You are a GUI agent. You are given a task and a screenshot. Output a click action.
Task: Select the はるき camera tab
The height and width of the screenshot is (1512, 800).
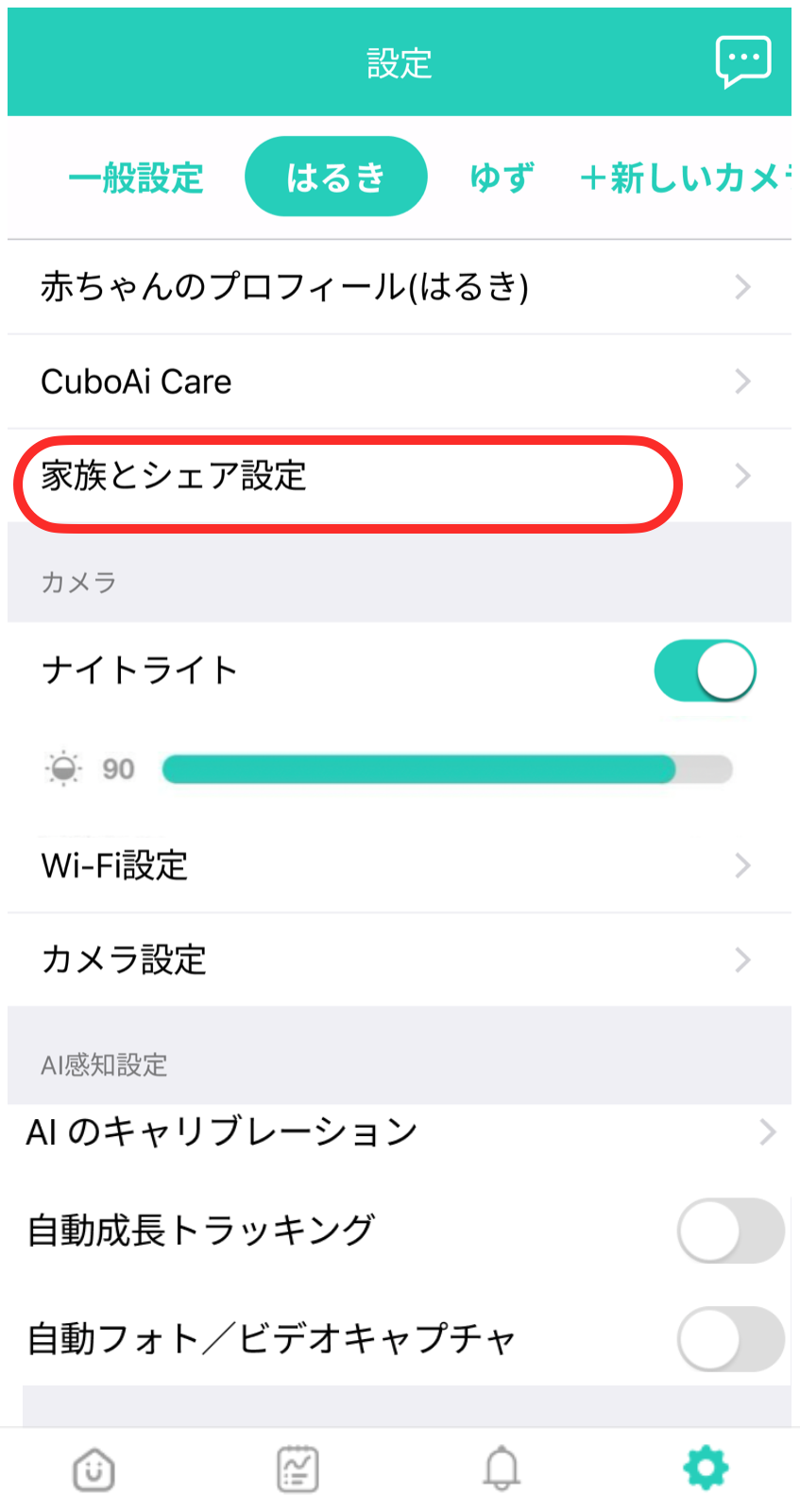(x=335, y=177)
